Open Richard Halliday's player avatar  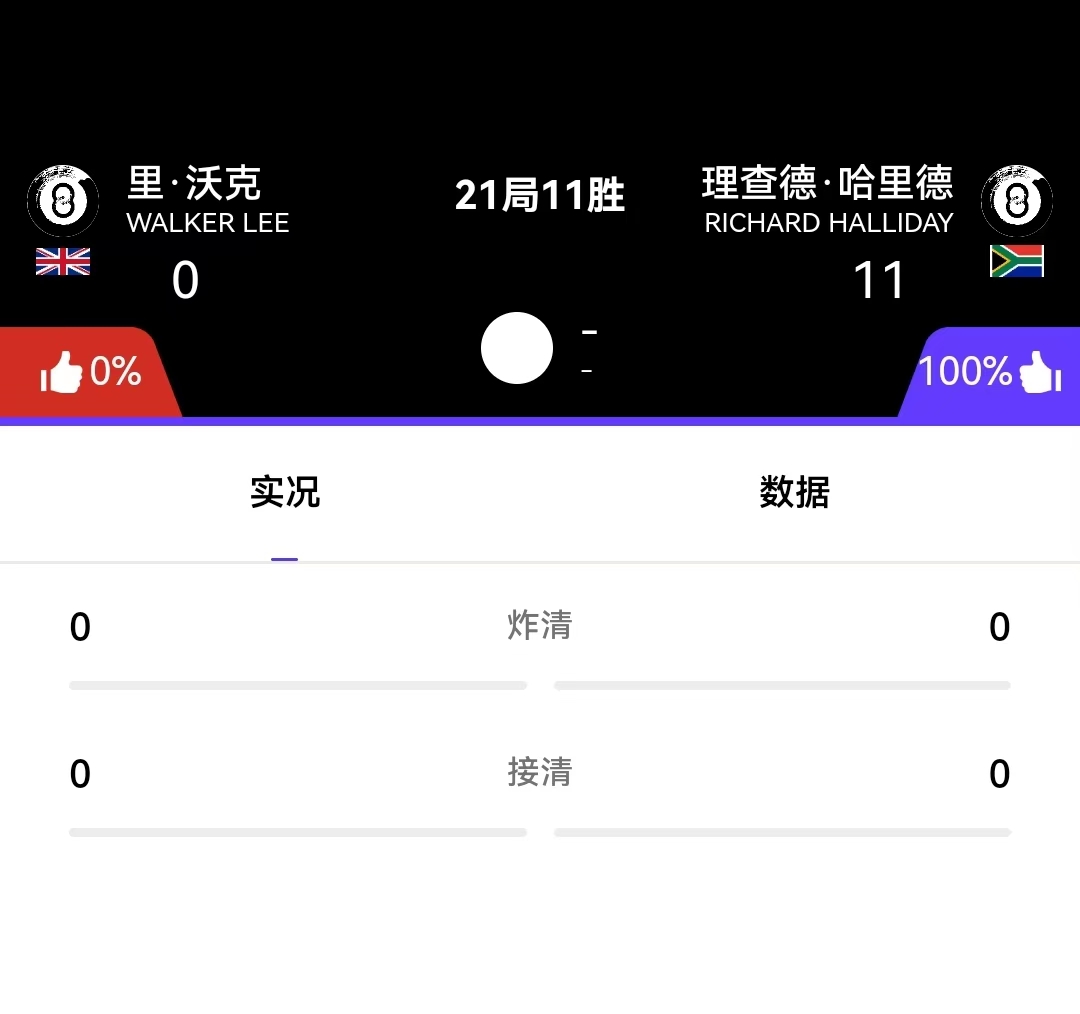(1017, 201)
